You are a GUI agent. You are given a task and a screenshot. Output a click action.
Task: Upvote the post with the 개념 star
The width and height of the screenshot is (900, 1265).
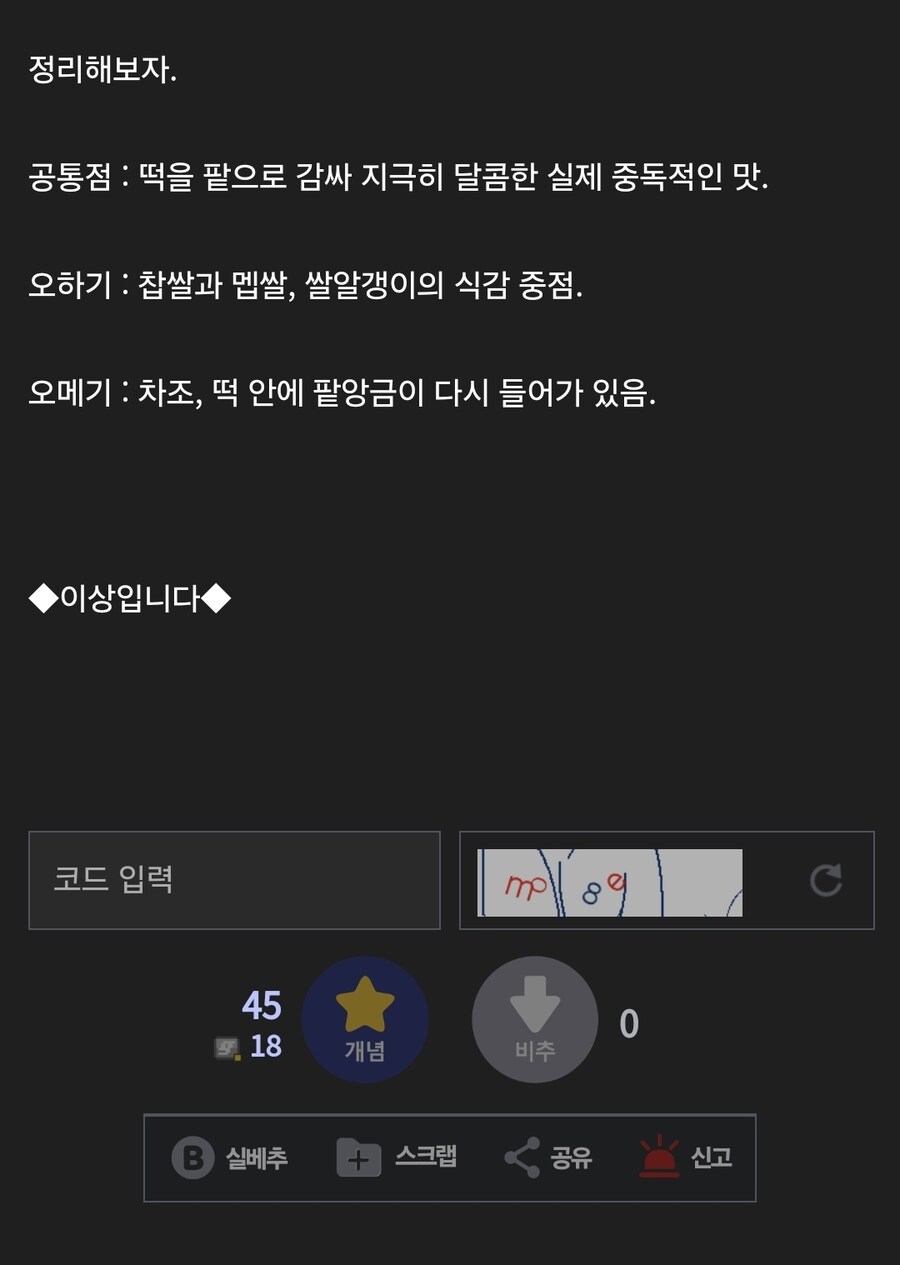point(365,1019)
